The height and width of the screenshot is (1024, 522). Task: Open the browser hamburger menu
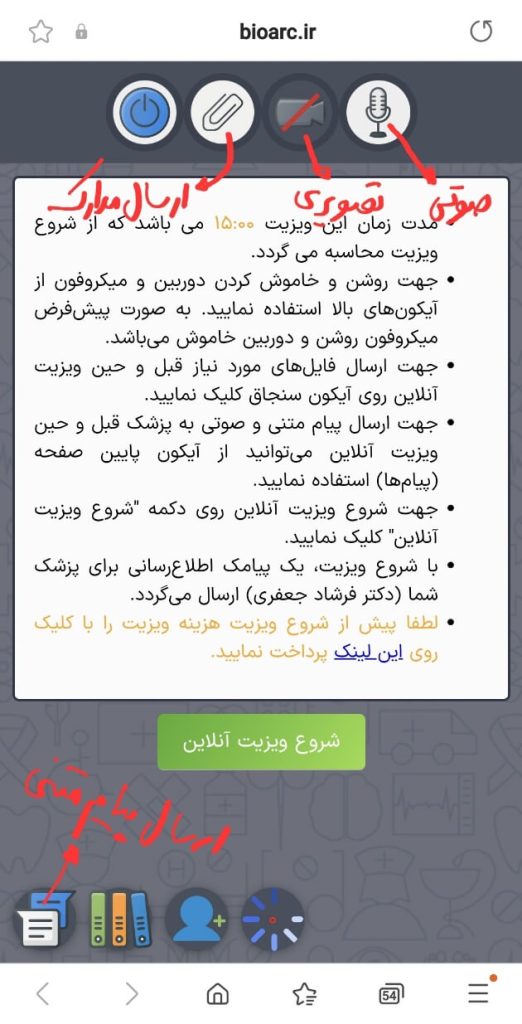479,992
